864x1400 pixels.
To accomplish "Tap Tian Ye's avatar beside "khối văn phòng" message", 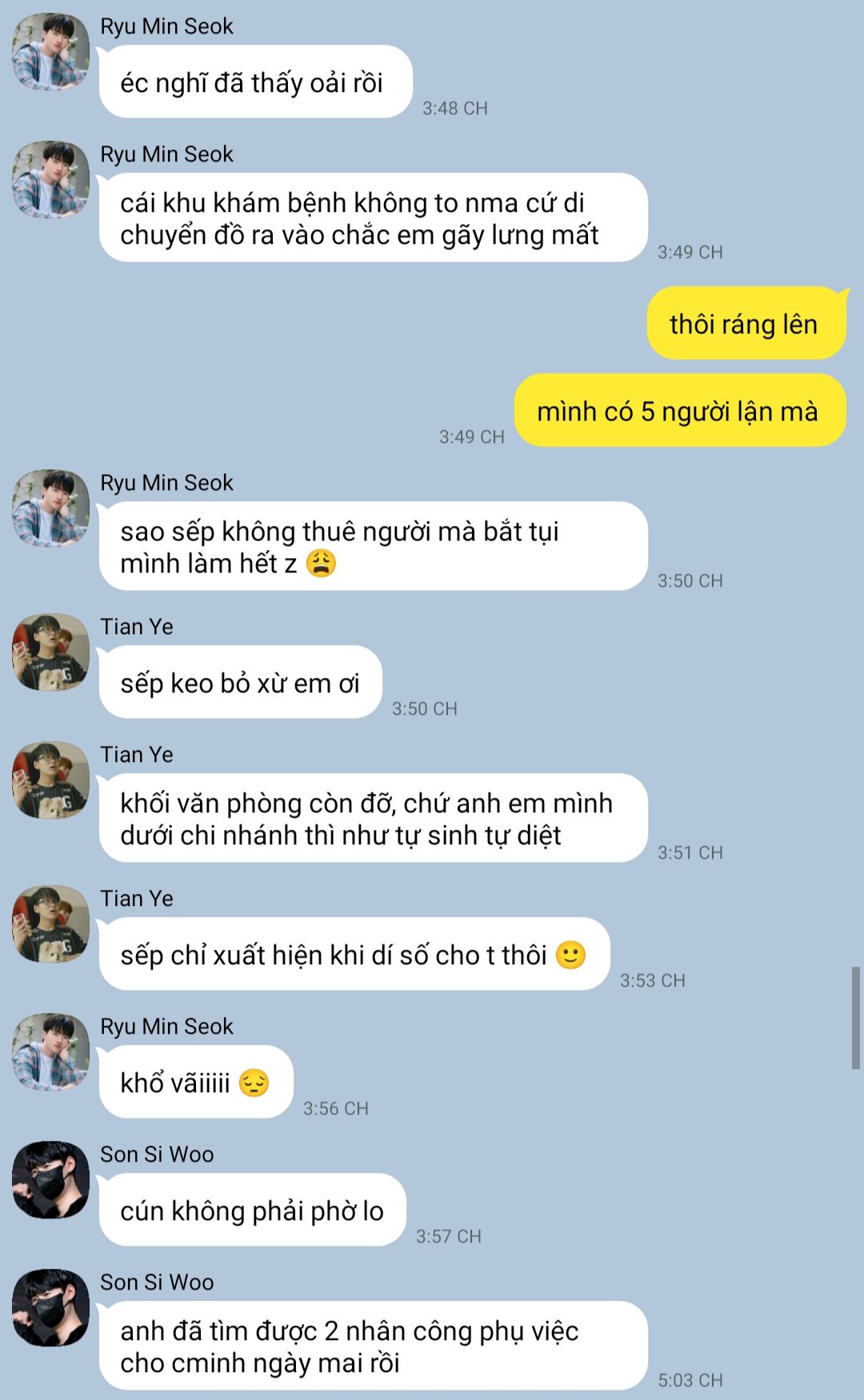I will [50, 780].
